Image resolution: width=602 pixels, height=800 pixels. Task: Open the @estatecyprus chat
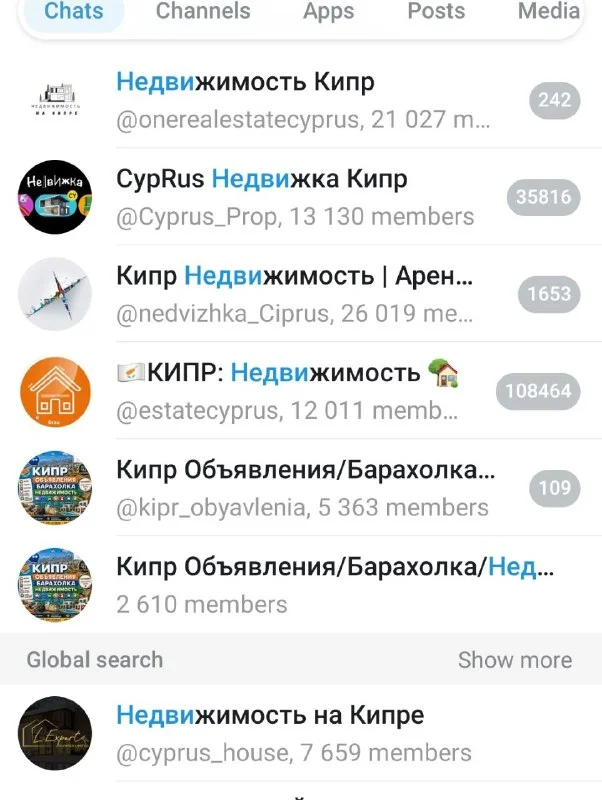301,391
